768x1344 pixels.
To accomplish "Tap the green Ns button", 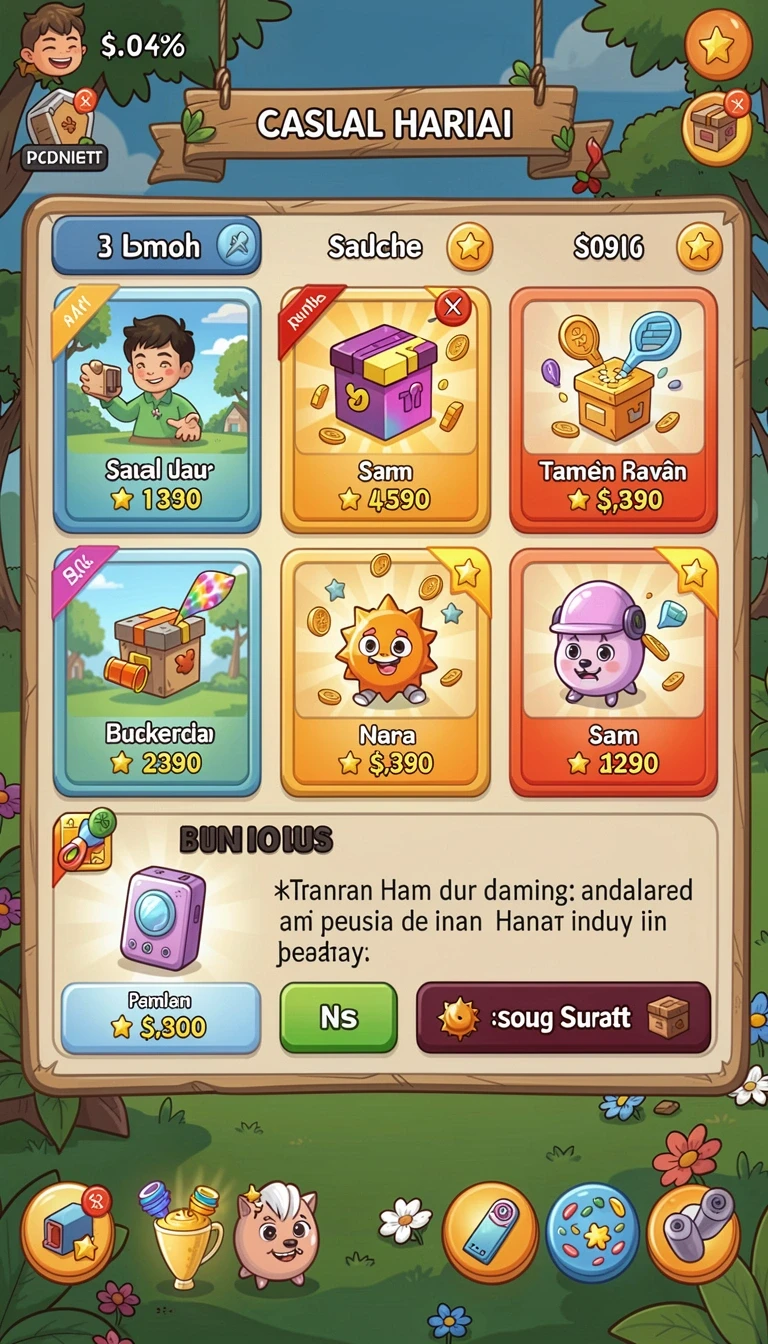I will (338, 1017).
